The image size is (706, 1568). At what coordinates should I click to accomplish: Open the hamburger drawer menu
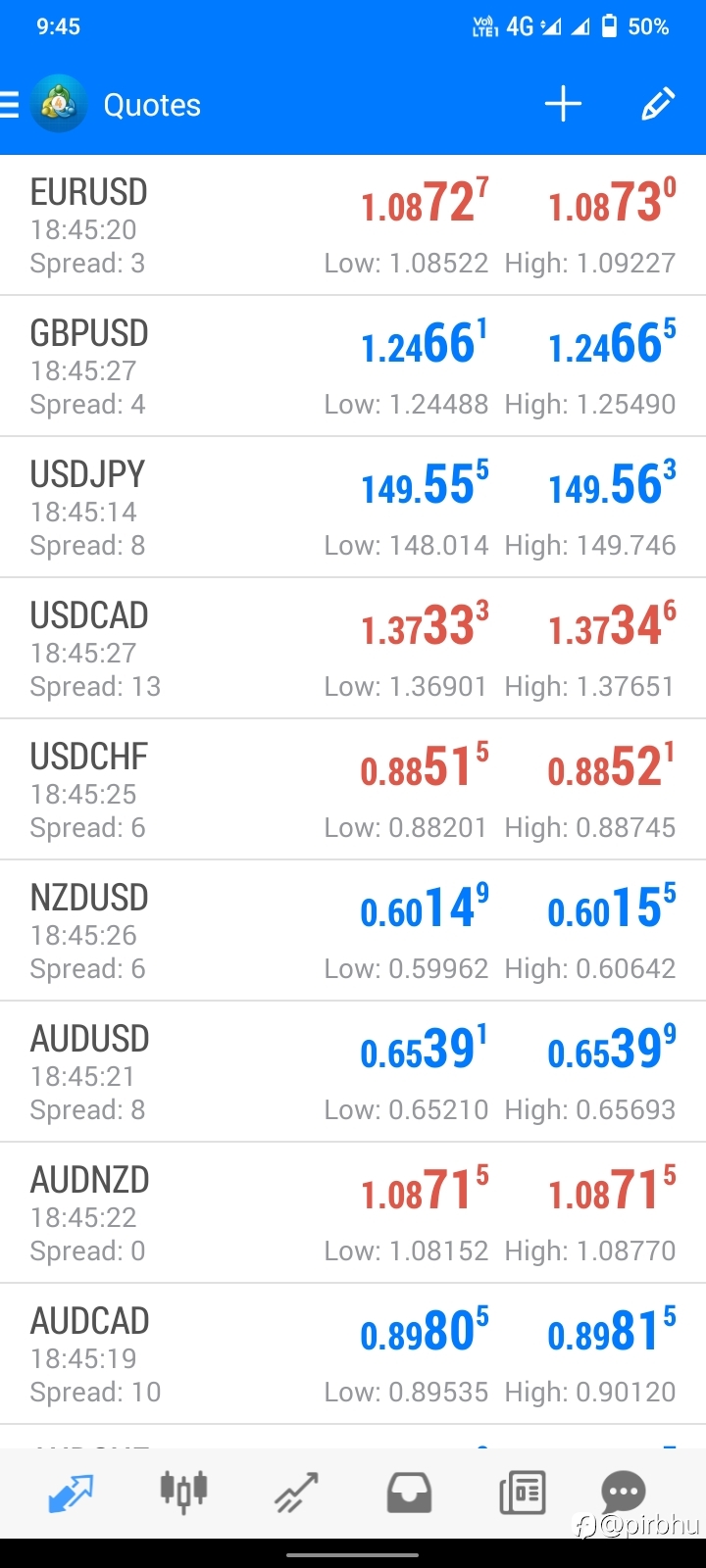9,104
